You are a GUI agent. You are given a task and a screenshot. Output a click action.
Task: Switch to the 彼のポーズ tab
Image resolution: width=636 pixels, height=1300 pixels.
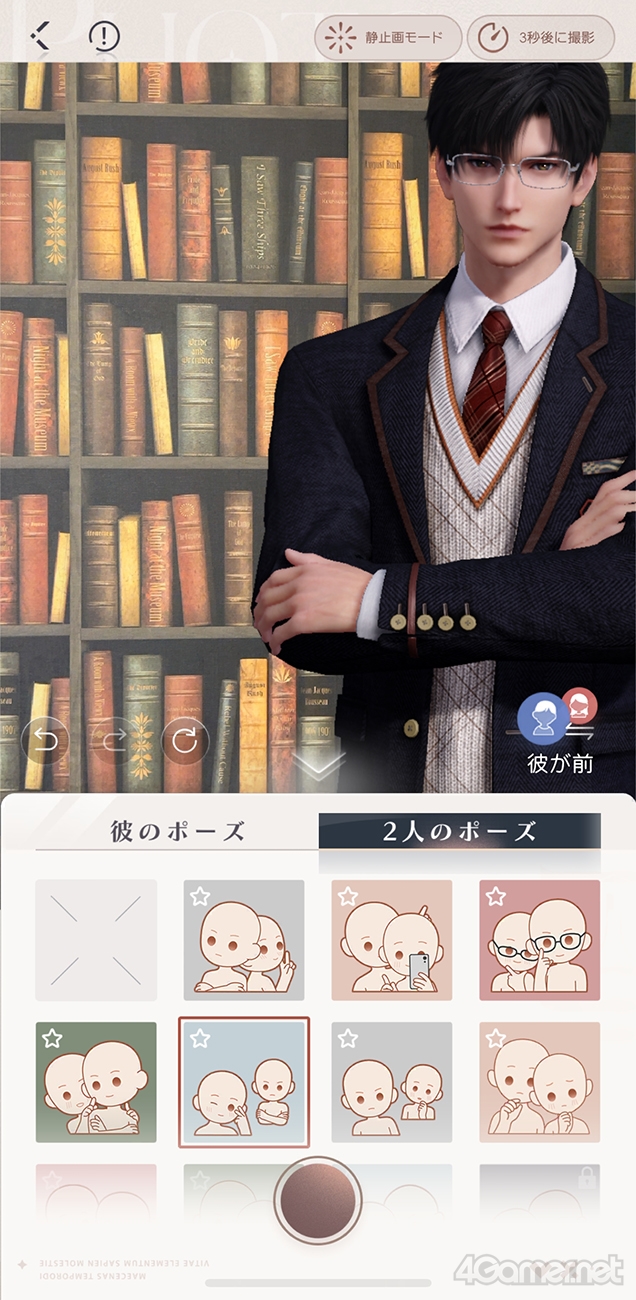177,831
